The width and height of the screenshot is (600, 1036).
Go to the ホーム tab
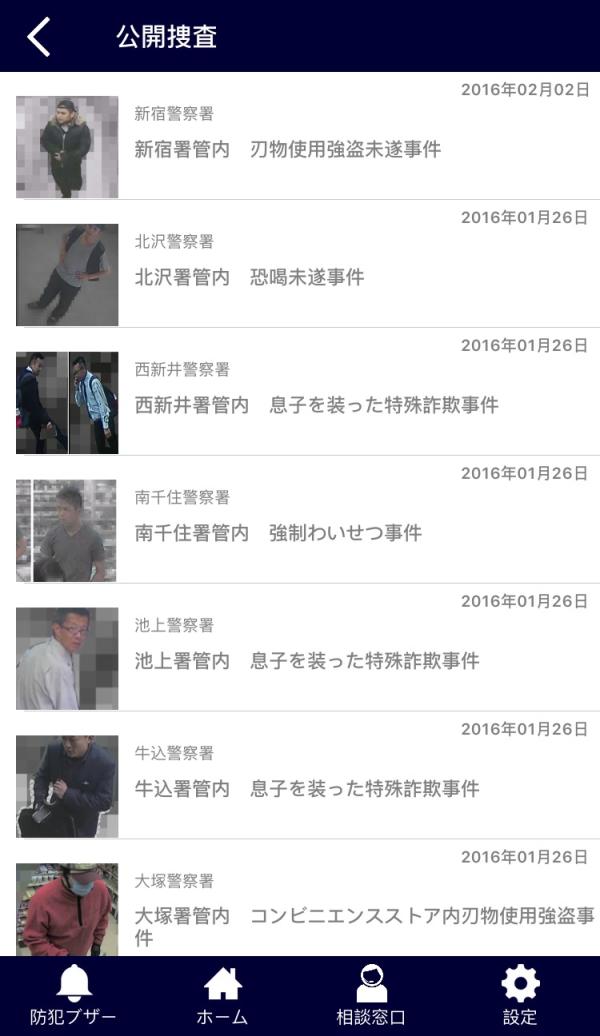click(x=222, y=997)
